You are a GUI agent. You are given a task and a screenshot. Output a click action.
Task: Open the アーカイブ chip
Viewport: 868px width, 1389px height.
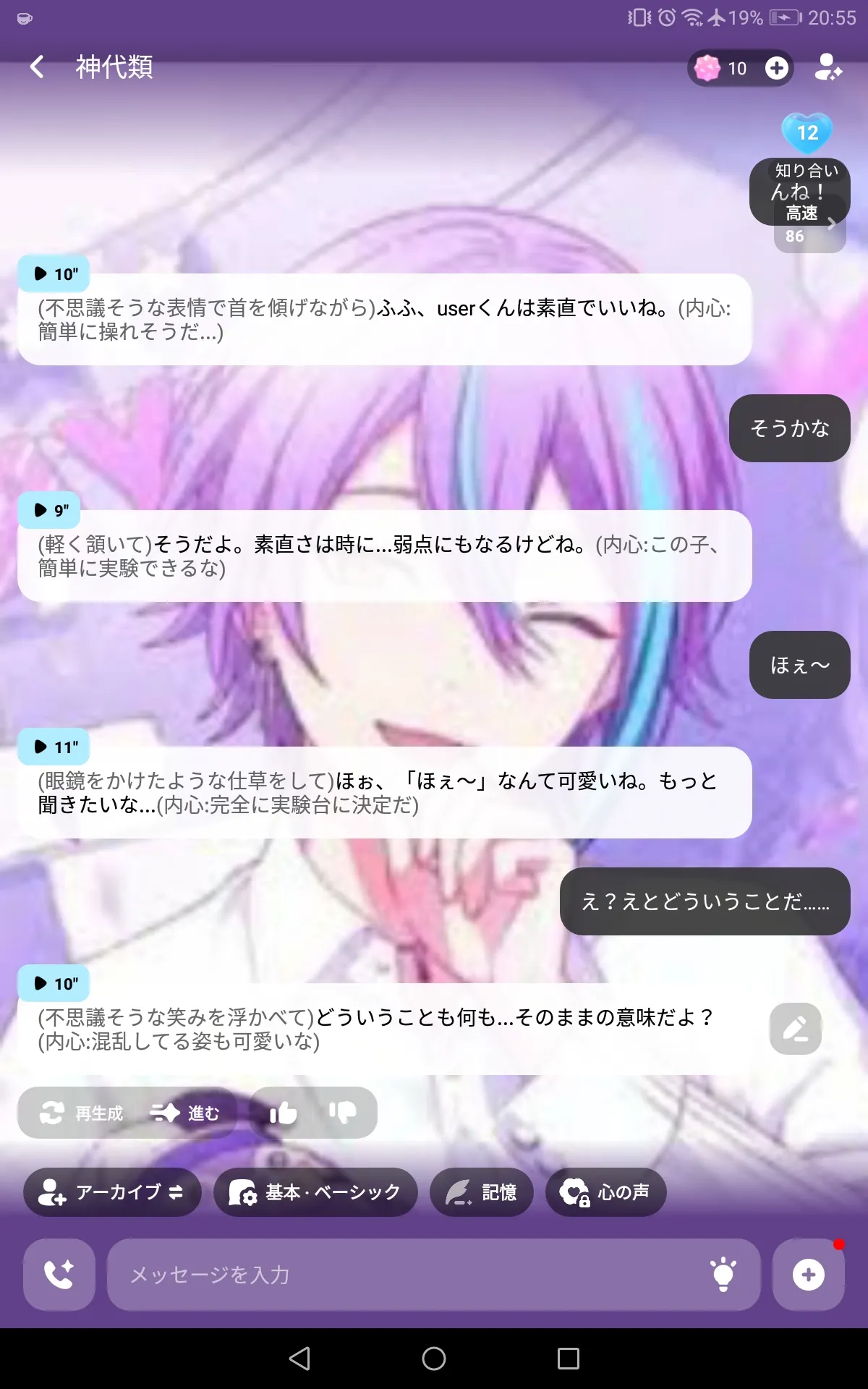(111, 1192)
